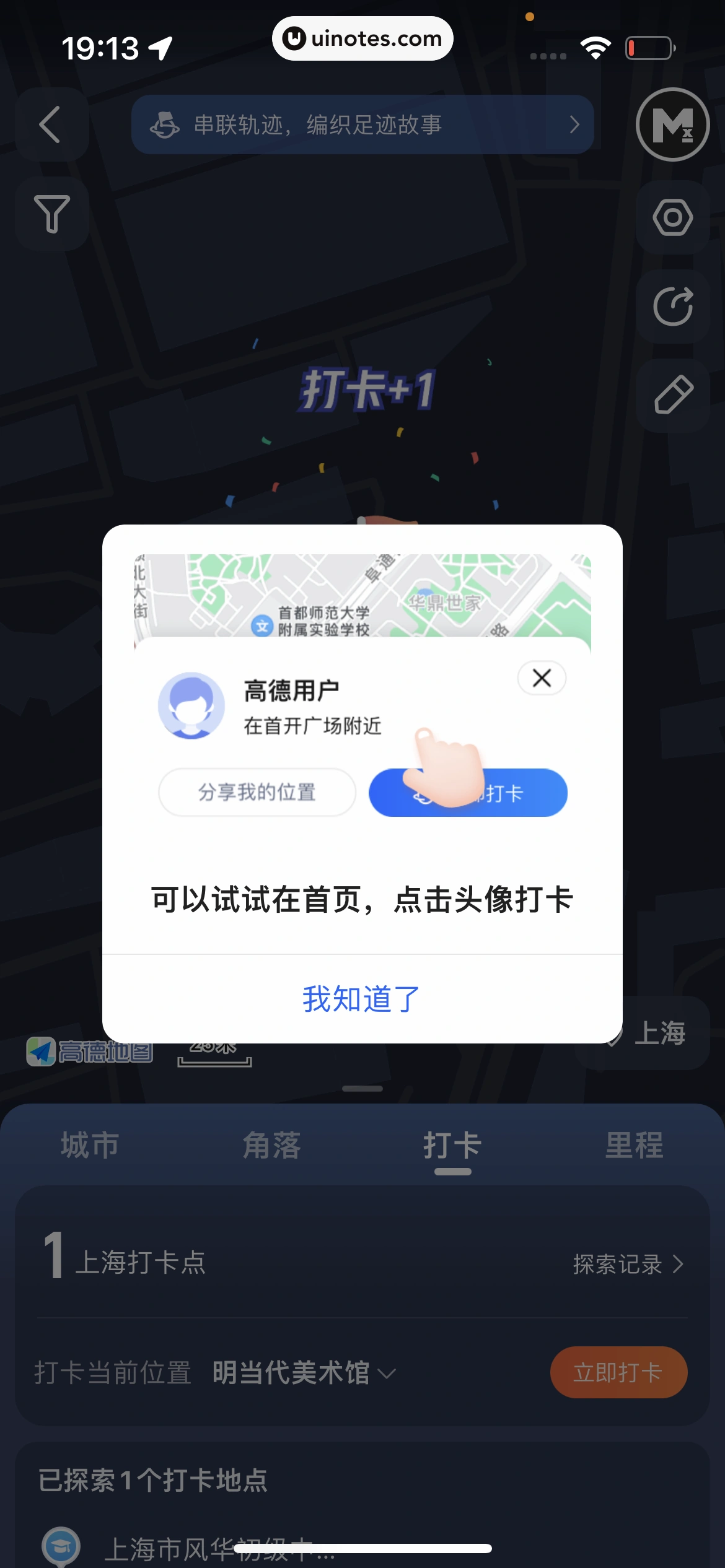Switch to the 里程 tab
Screen dimensions: 725x1568
(x=633, y=1146)
